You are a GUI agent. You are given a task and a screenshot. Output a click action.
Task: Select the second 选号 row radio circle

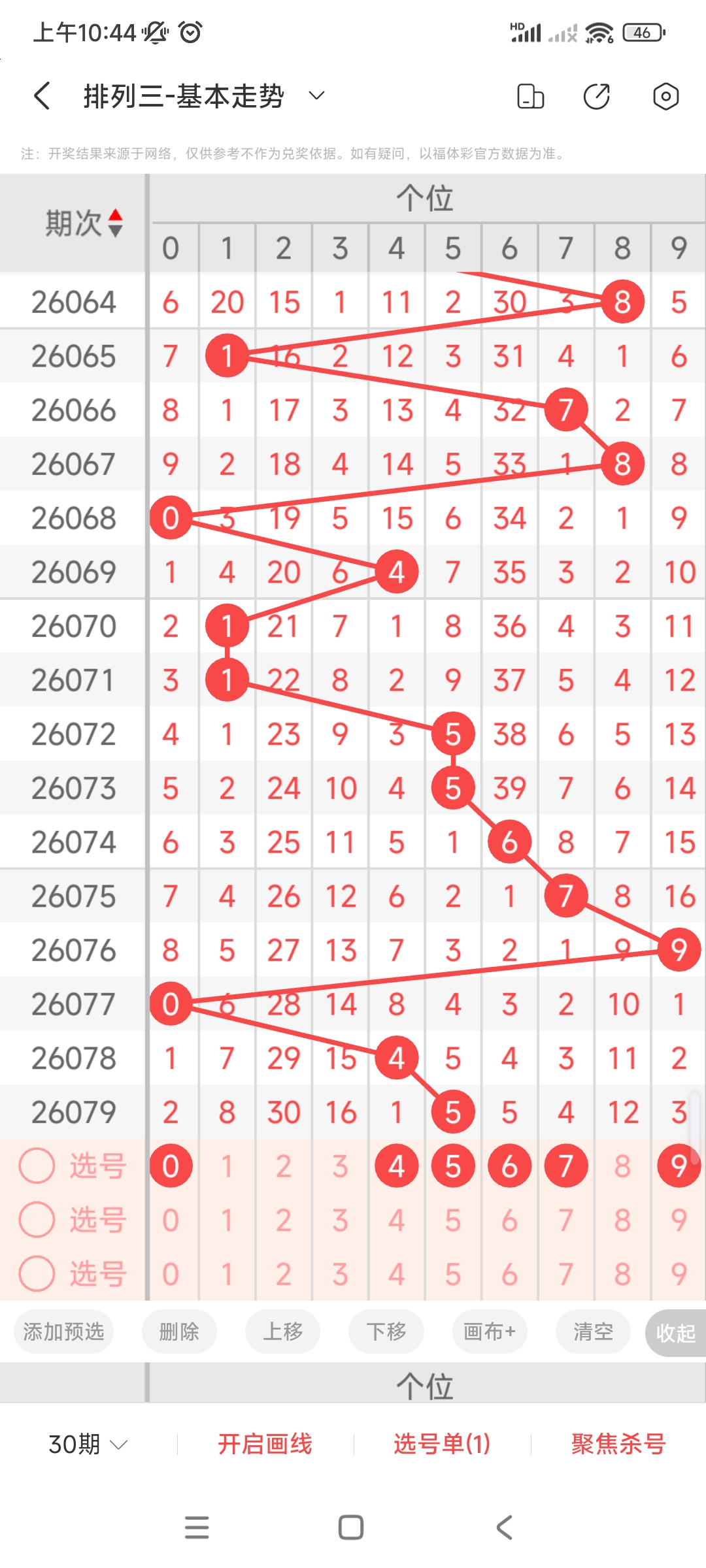(37, 1220)
